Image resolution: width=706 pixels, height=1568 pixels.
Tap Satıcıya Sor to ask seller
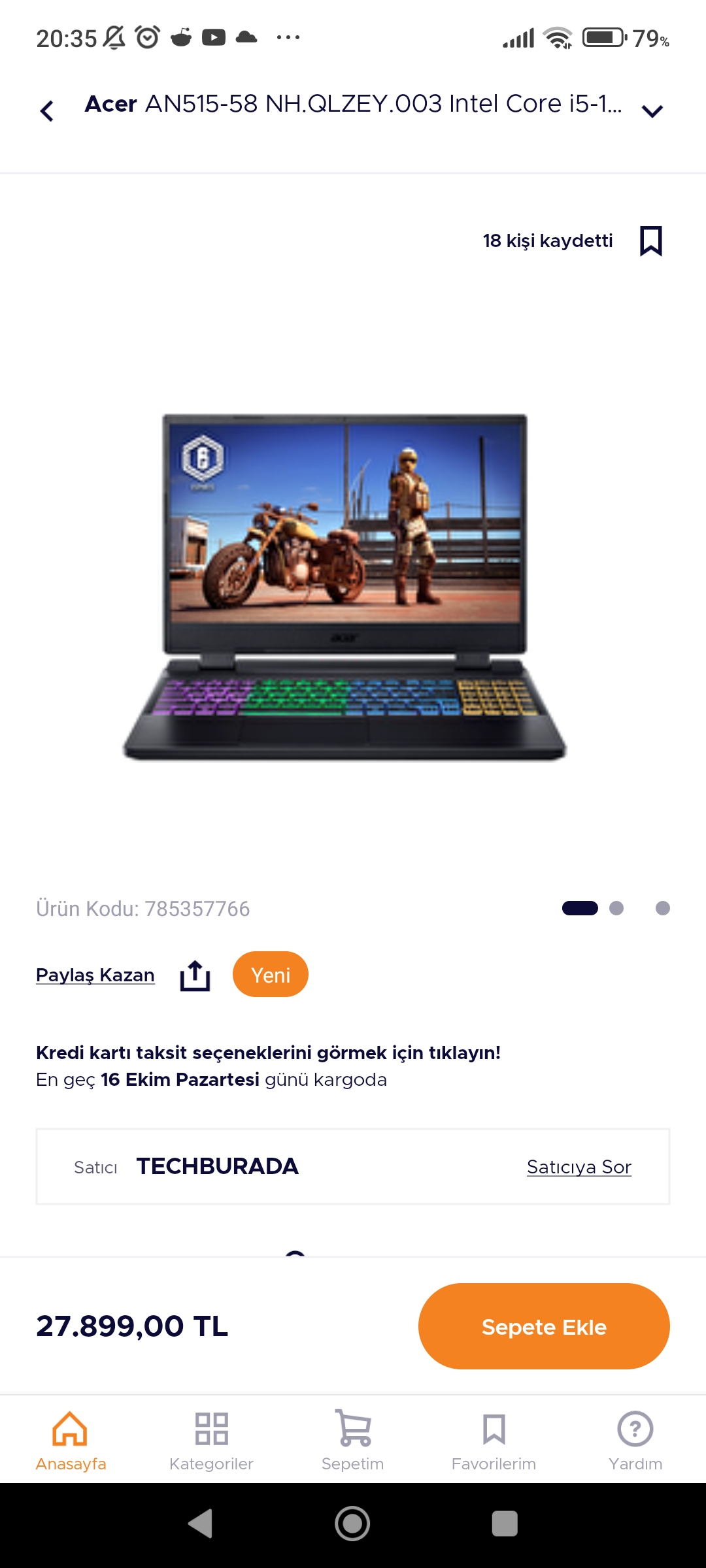579,1167
